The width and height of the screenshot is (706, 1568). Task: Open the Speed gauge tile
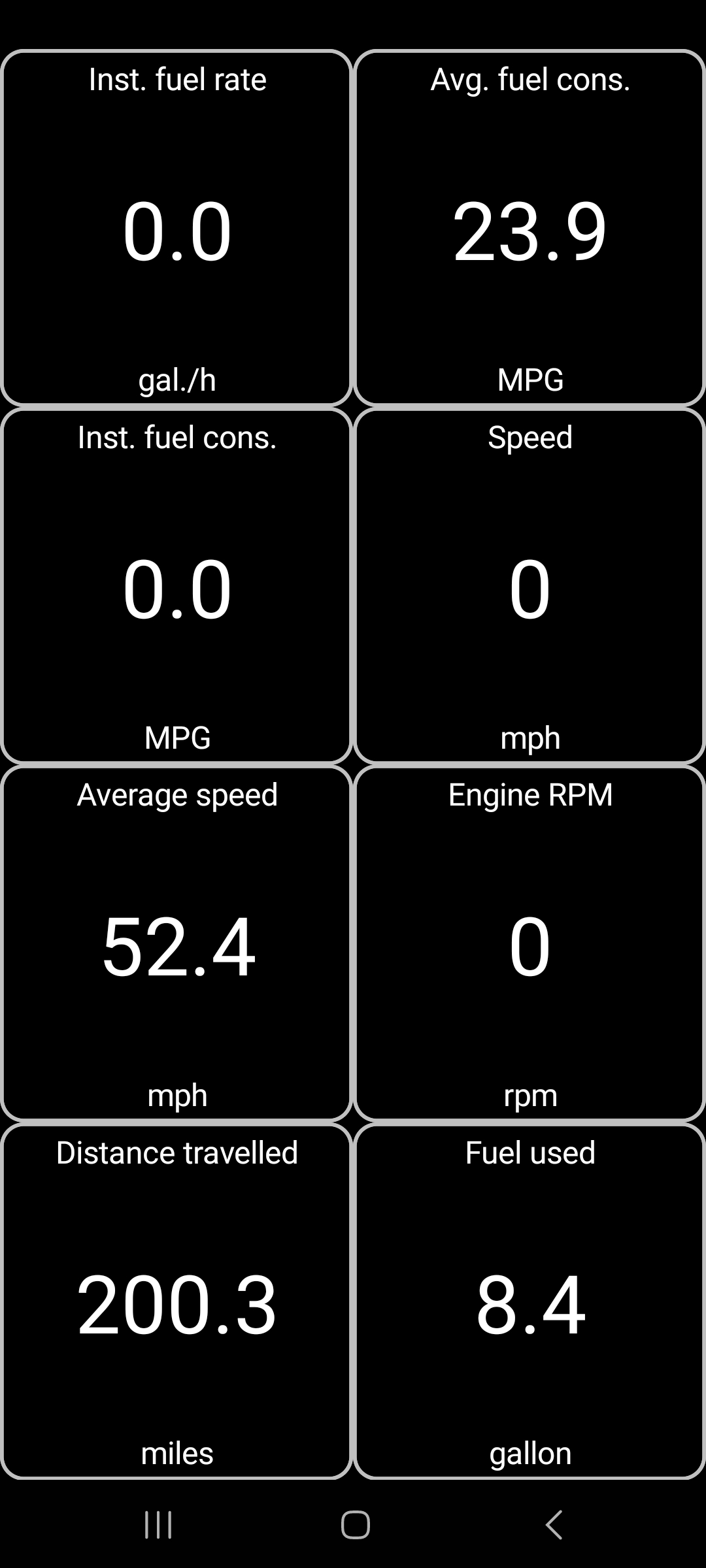tap(529, 586)
